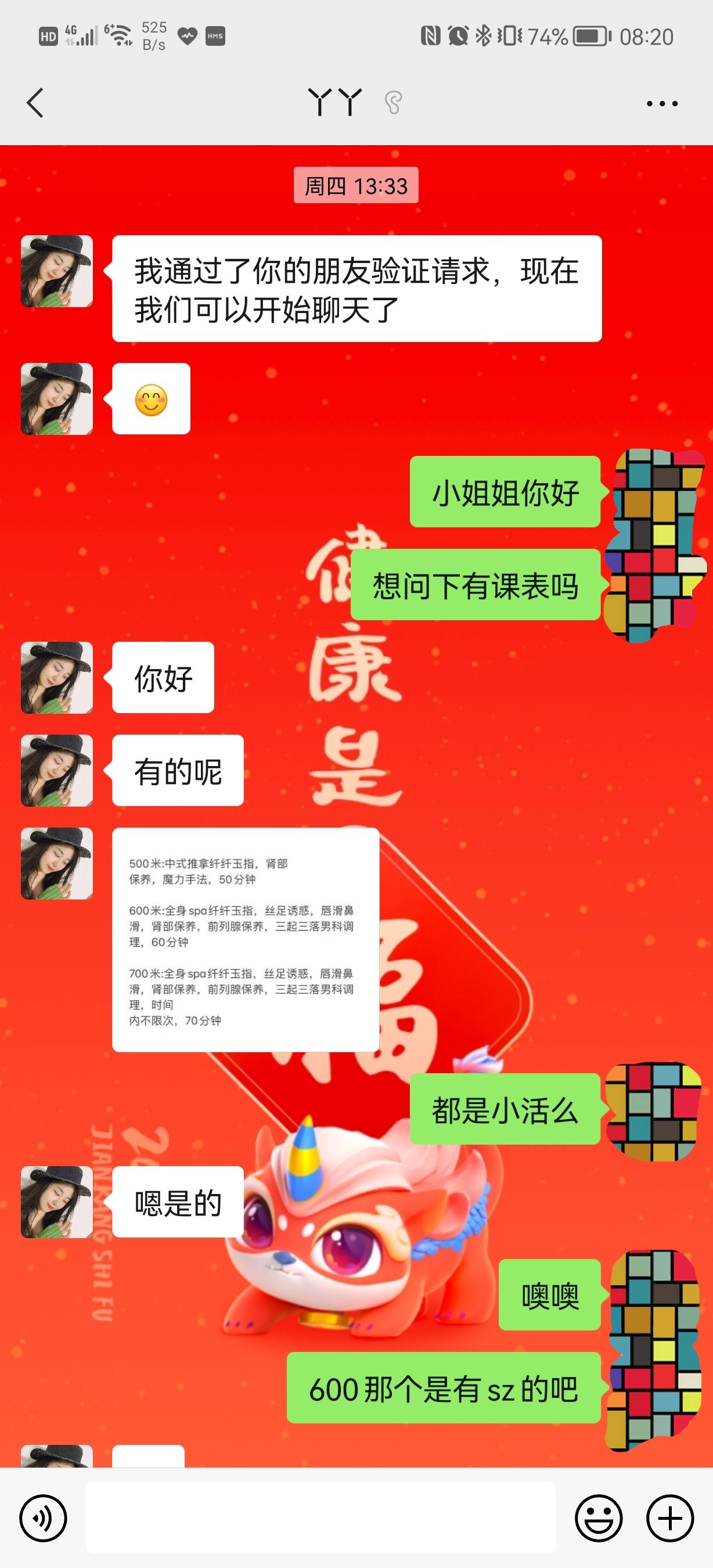Open chat info via three-dot menu

click(x=662, y=103)
